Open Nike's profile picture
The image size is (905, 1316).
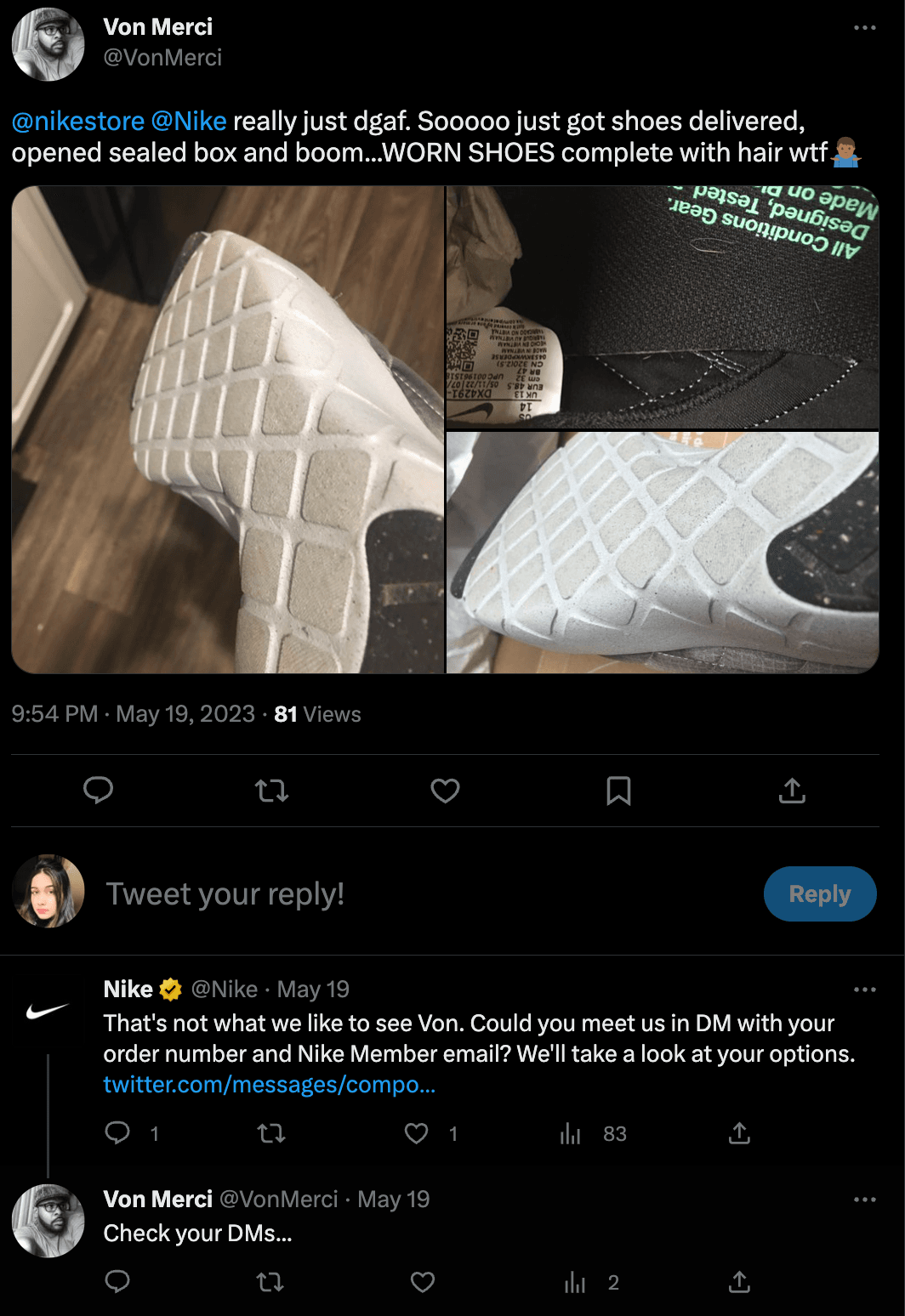pos(48,1011)
